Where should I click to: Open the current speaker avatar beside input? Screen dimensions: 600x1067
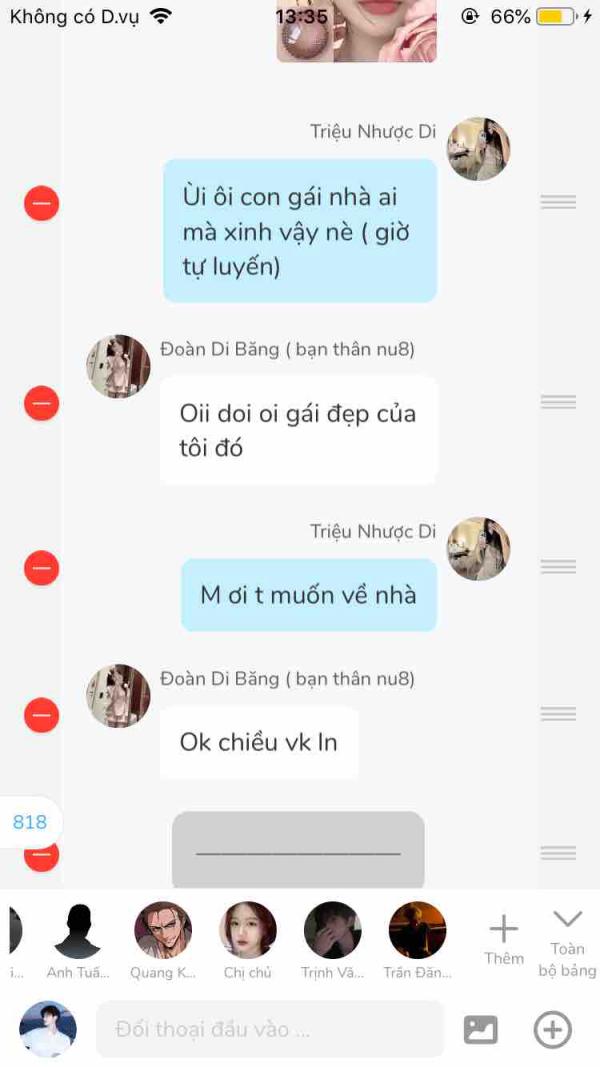(x=48, y=1029)
